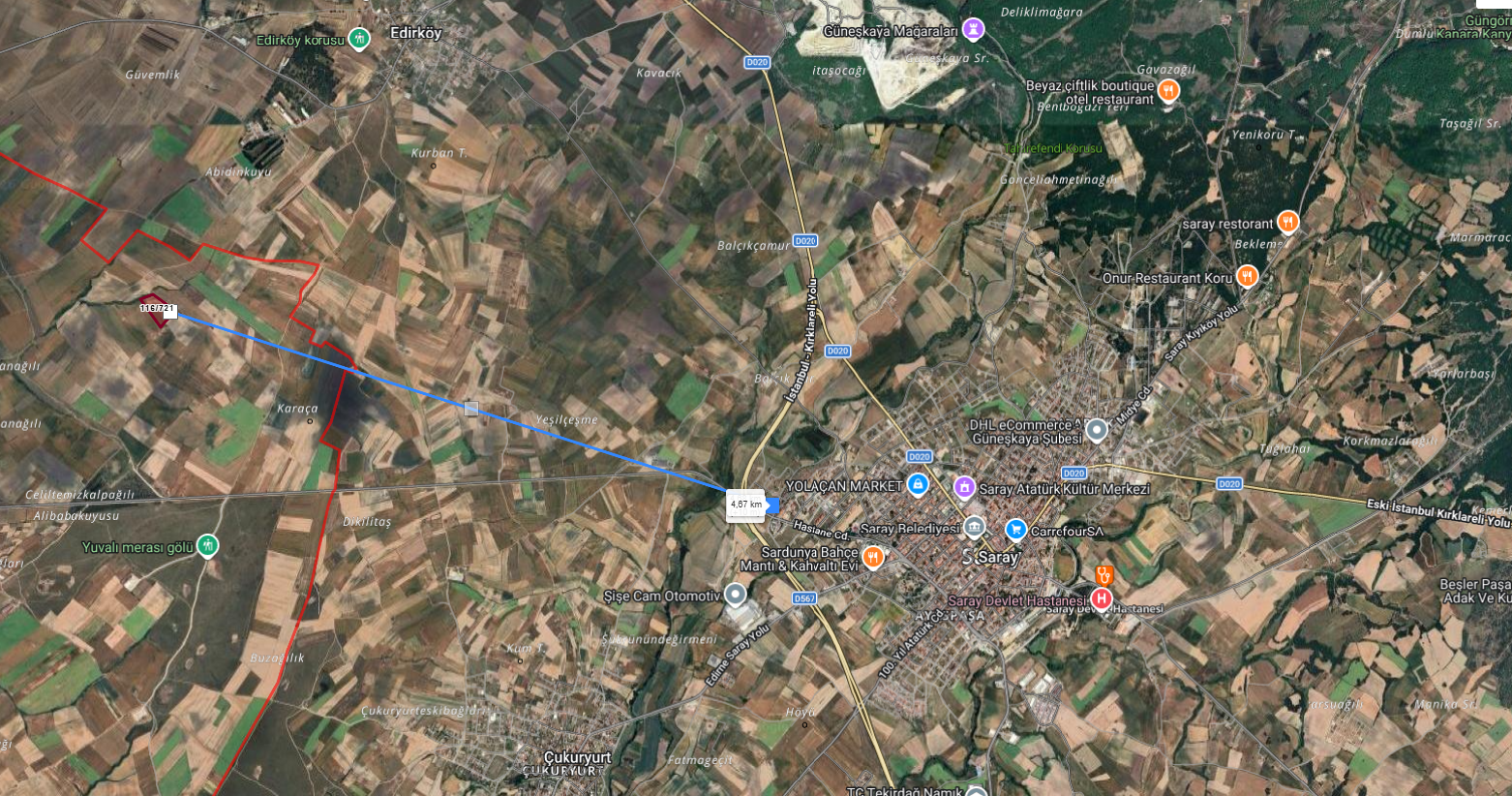Image resolution: width=1512 pixels, height=796 pixels.
Task: Open the Şişe Cam Otomotiv pin
Action: [736, 595]
